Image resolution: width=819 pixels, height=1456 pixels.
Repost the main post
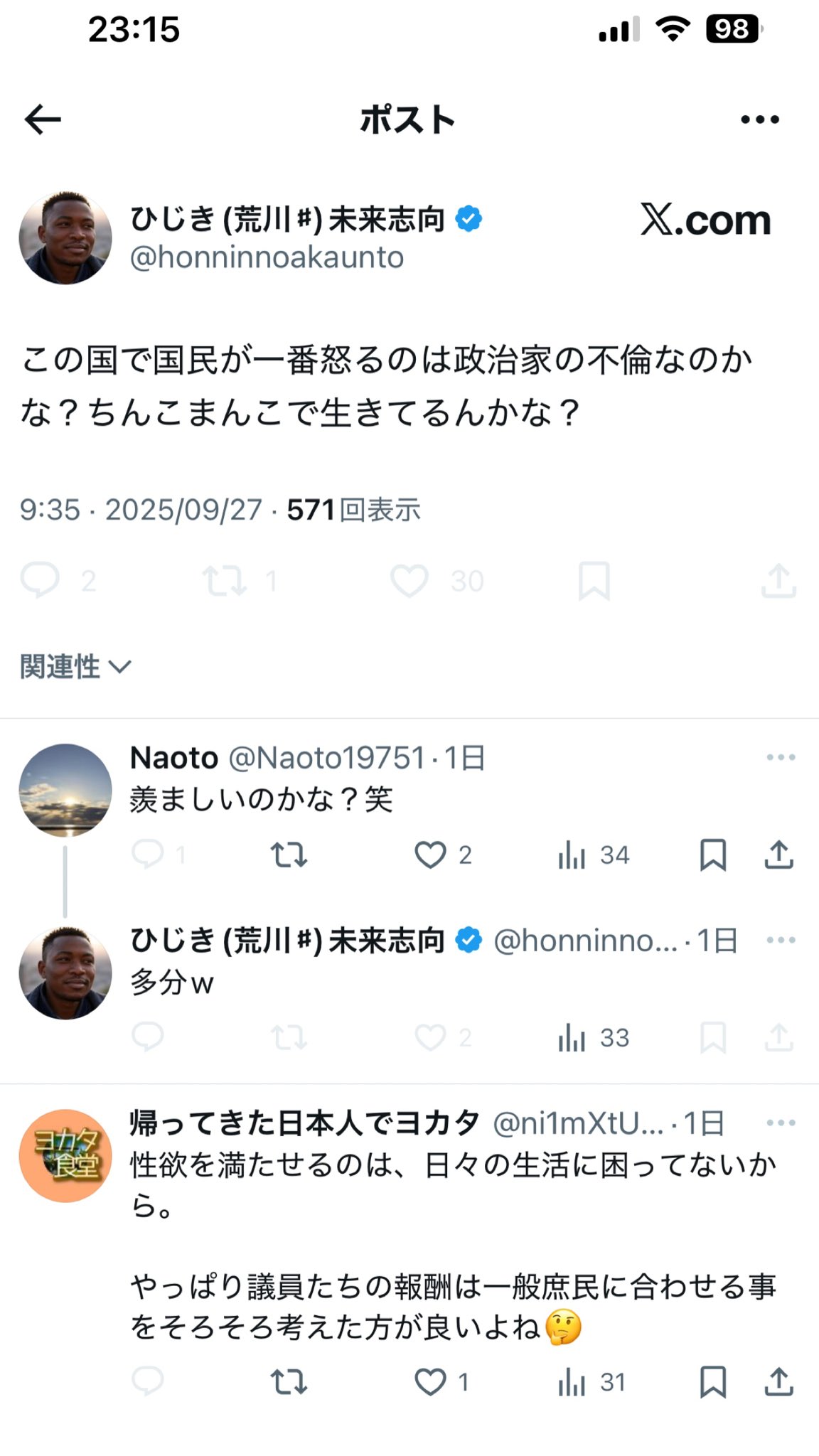(225, 580)
